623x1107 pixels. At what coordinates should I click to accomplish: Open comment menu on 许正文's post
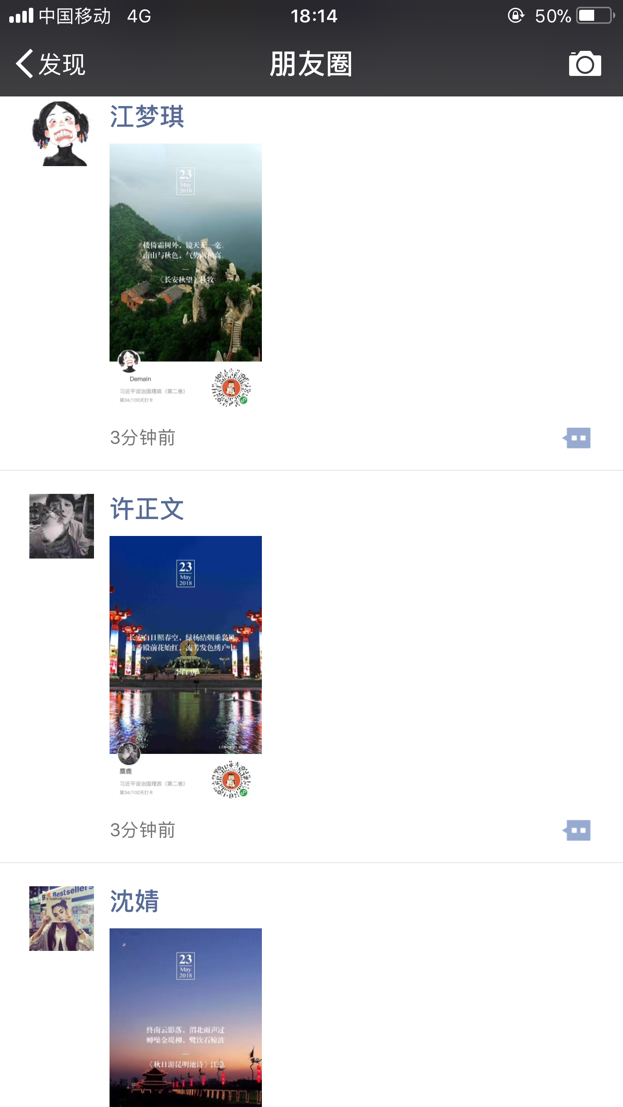[577, 830]
